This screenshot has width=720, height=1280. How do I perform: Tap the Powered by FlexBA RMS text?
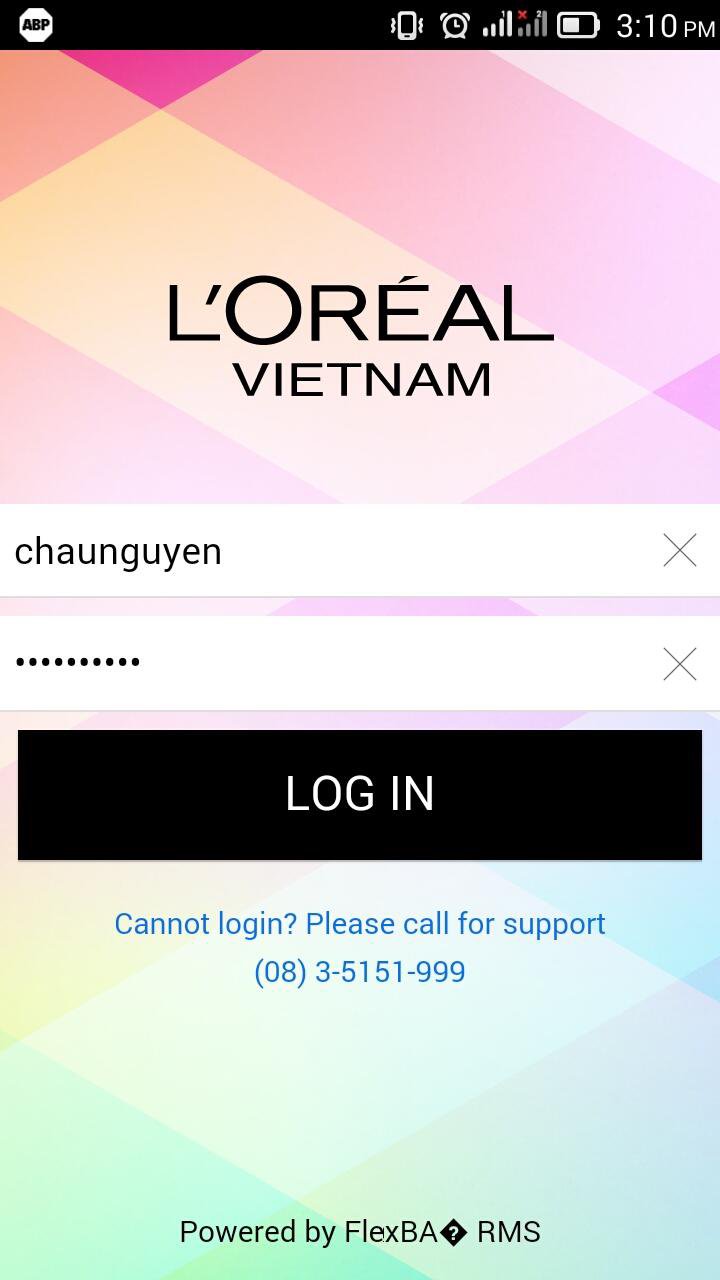(360, 1231)
